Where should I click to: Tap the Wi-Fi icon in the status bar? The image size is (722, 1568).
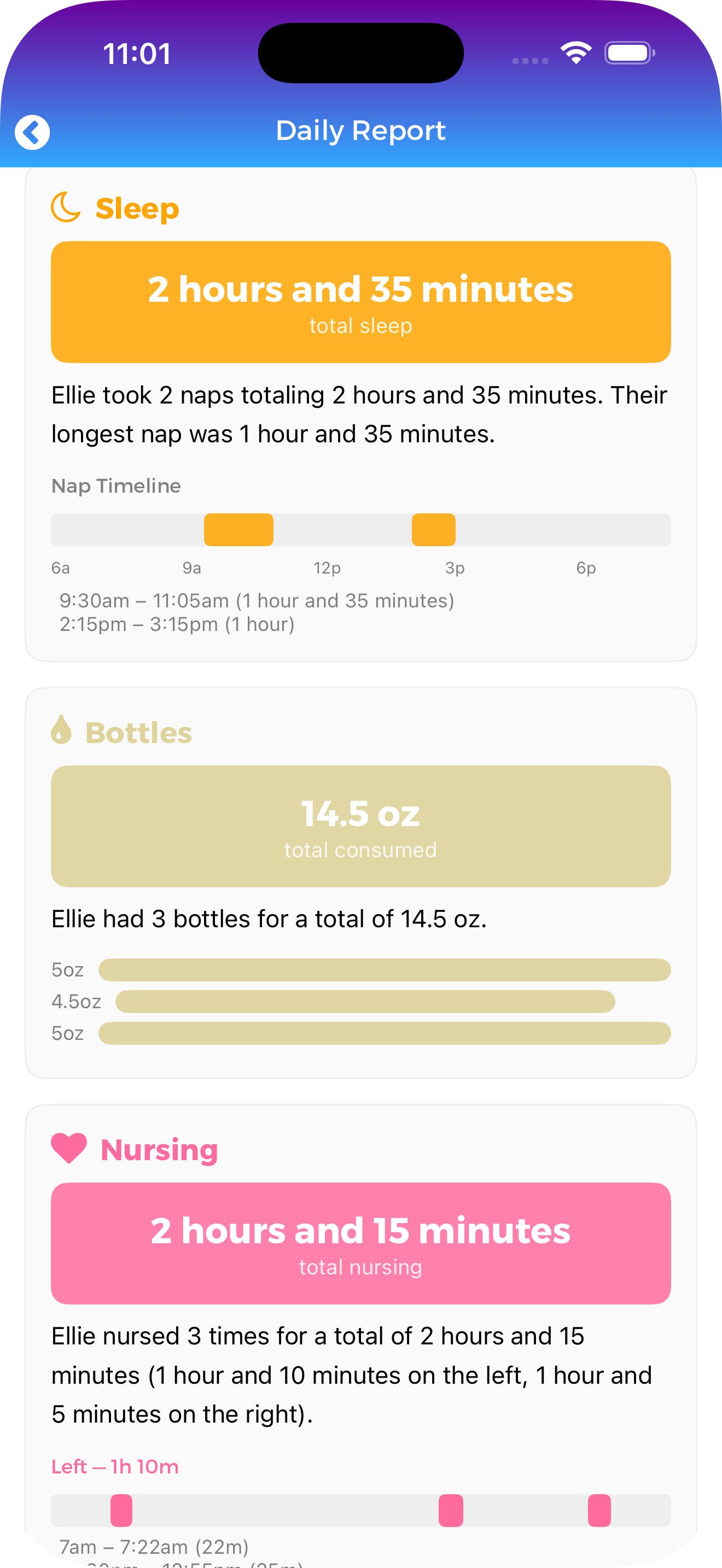tap(575, 53)
